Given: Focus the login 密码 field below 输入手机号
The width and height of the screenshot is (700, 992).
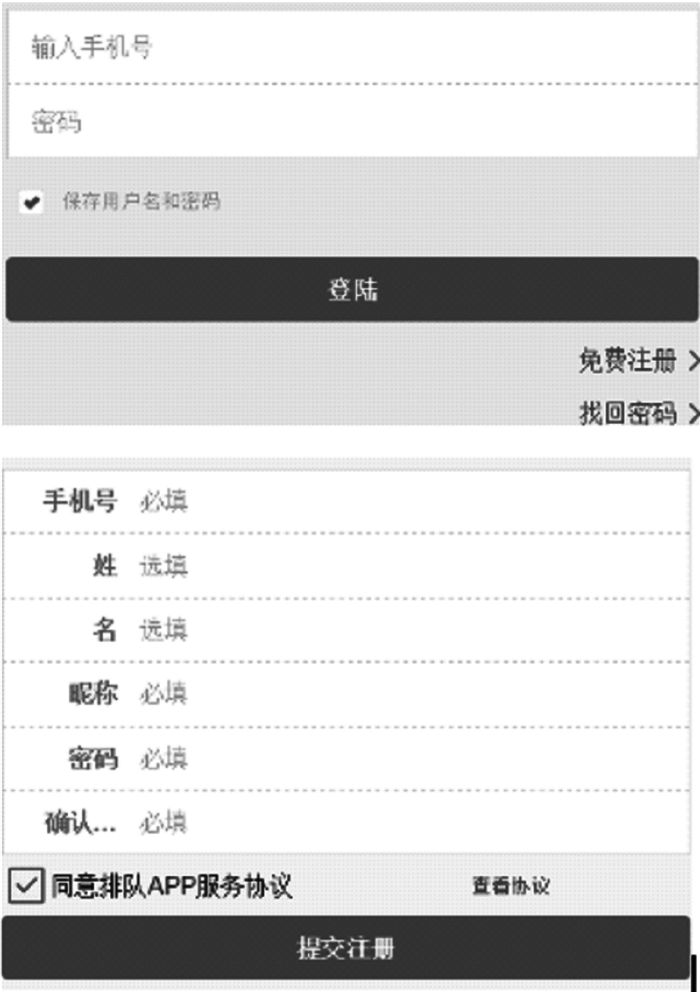Looking at the screenshot, I should [x=350, y=123].
